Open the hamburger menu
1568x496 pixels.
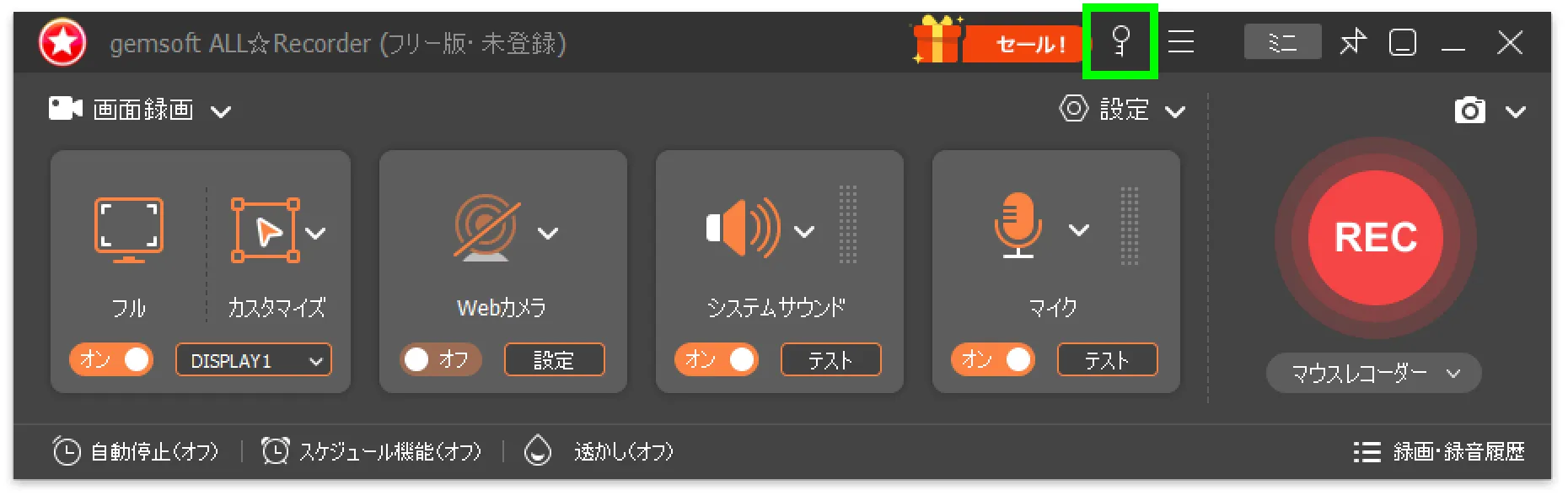click(x=1181, y=41)
